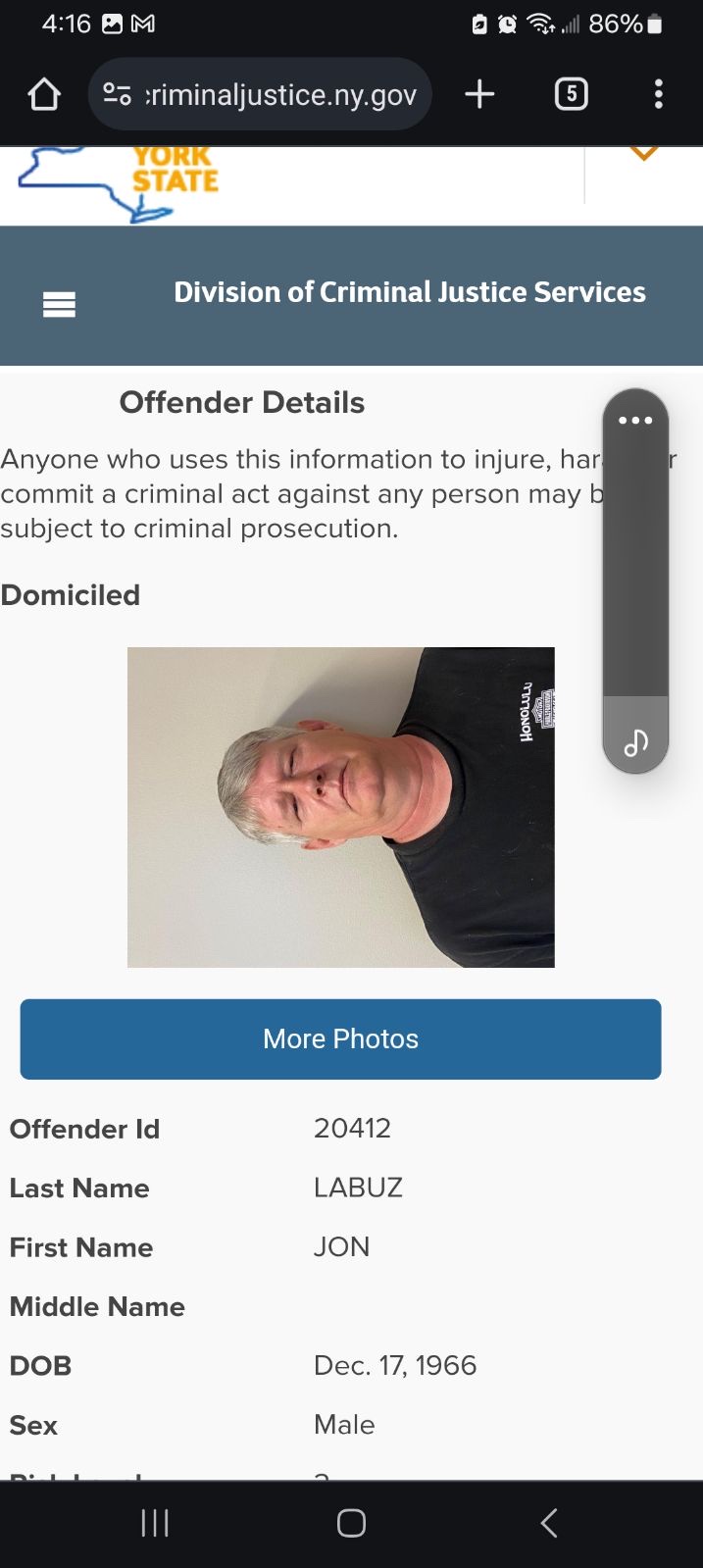Enlarge the offender photo
Screen dimensions: 703x1568
click(x=340, y=807)
